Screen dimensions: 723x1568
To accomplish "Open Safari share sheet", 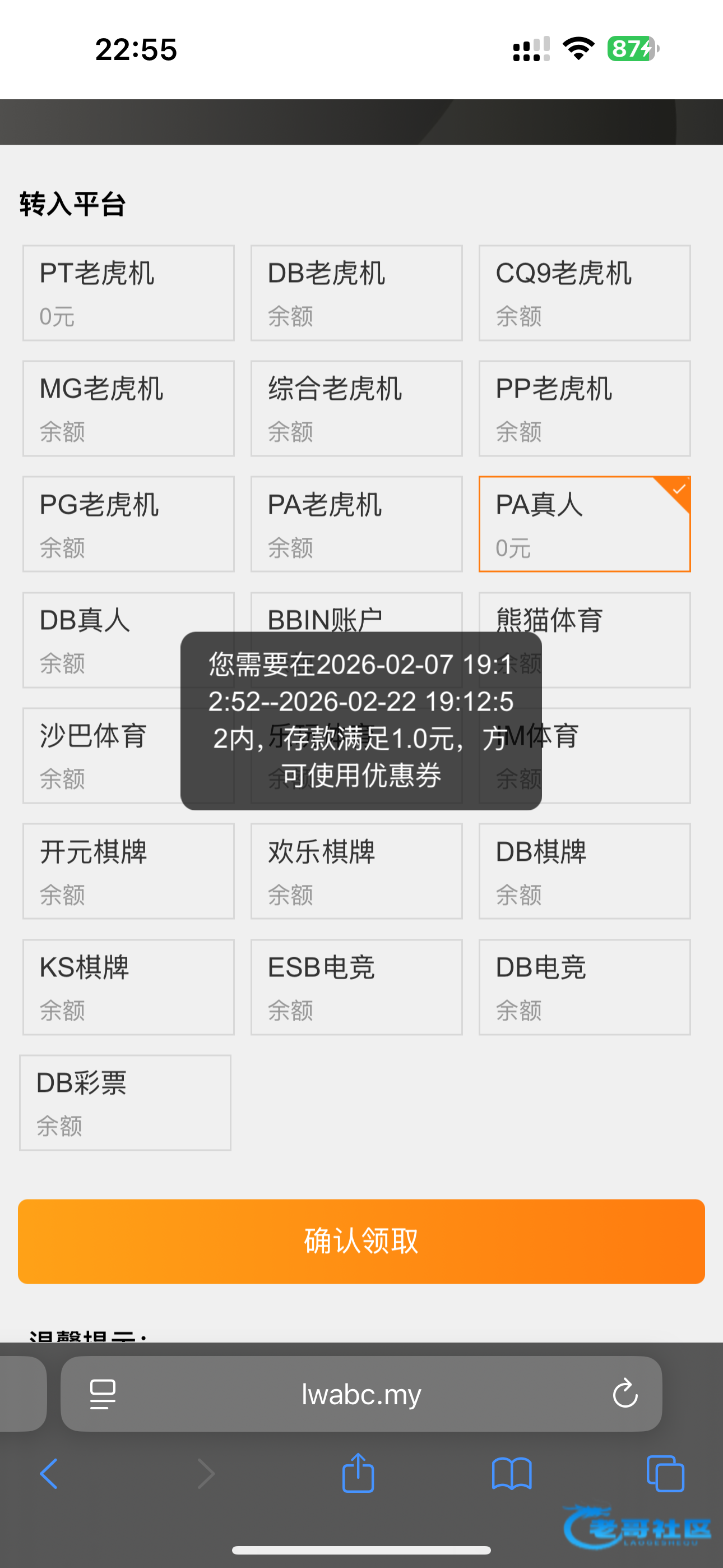I will pos(358,1474).
